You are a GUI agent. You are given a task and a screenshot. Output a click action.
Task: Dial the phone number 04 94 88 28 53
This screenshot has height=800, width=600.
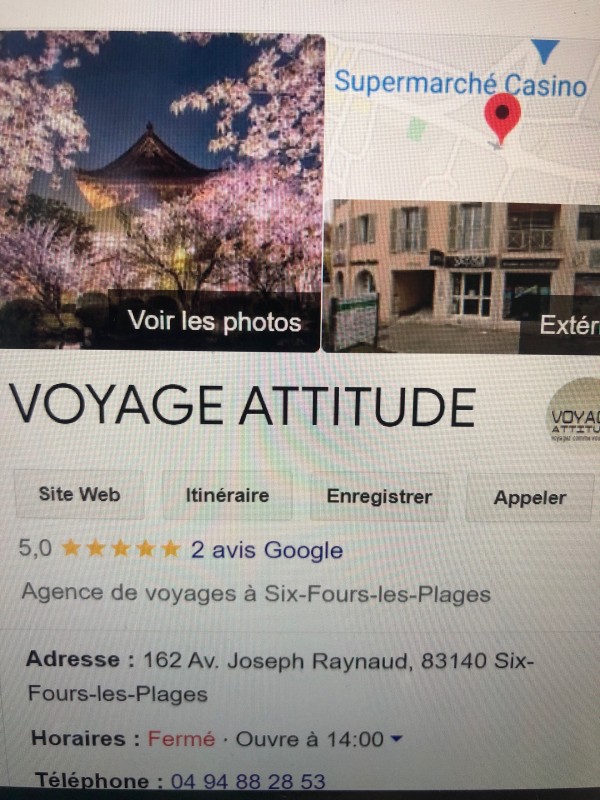click(248, 781)
